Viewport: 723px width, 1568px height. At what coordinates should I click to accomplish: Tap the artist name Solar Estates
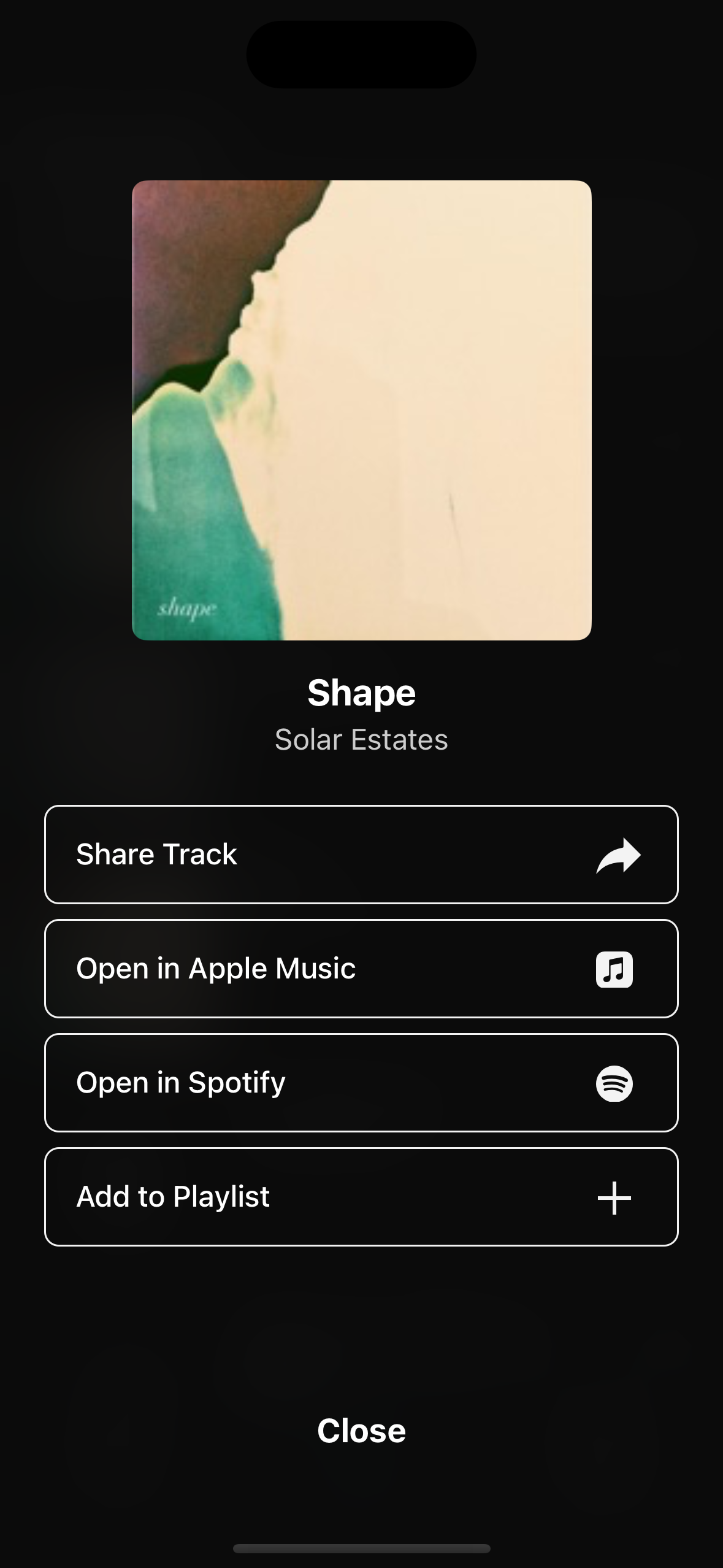click(361, 740)
